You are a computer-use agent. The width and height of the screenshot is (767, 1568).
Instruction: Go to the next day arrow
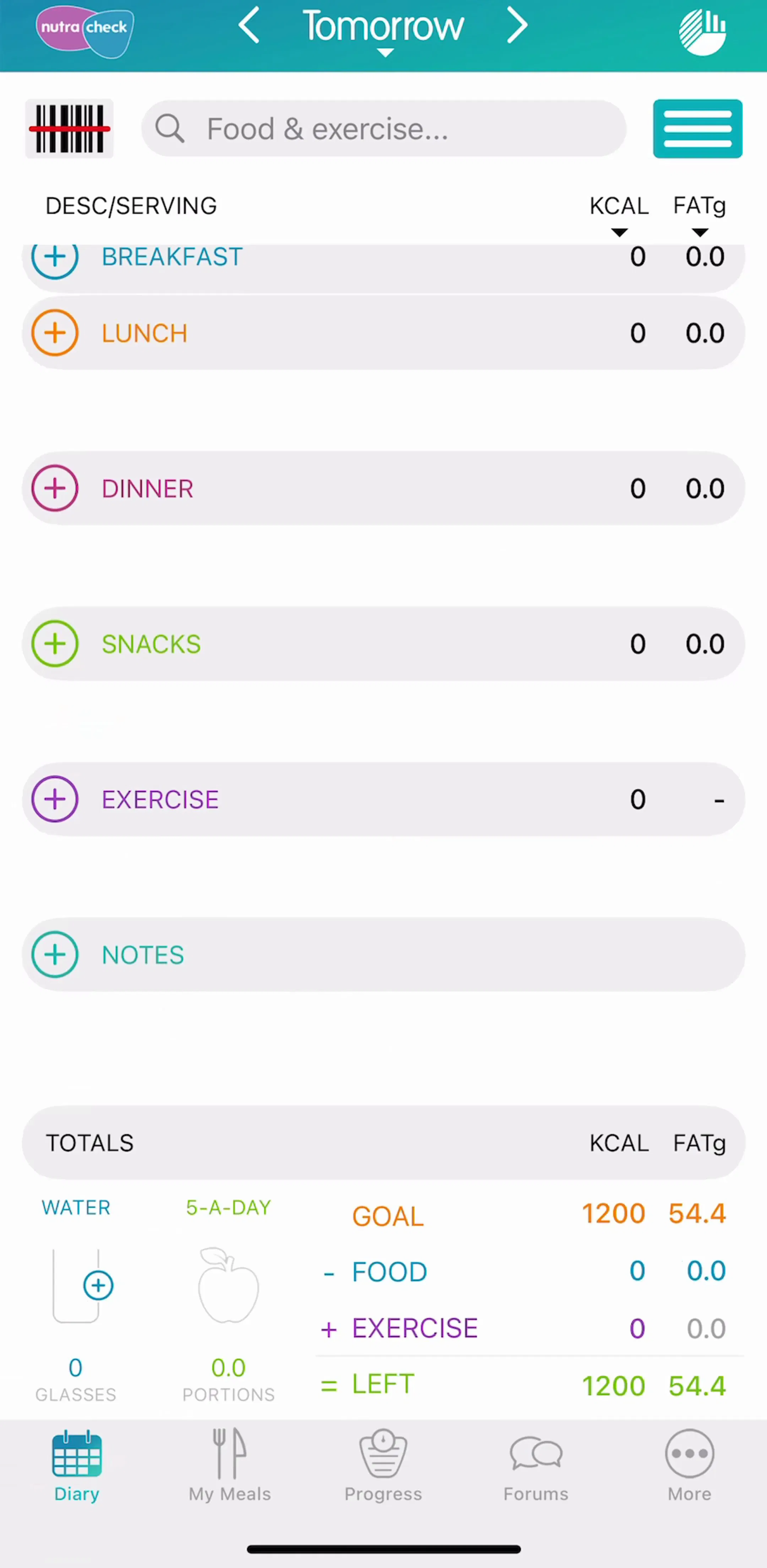(517, 26)
